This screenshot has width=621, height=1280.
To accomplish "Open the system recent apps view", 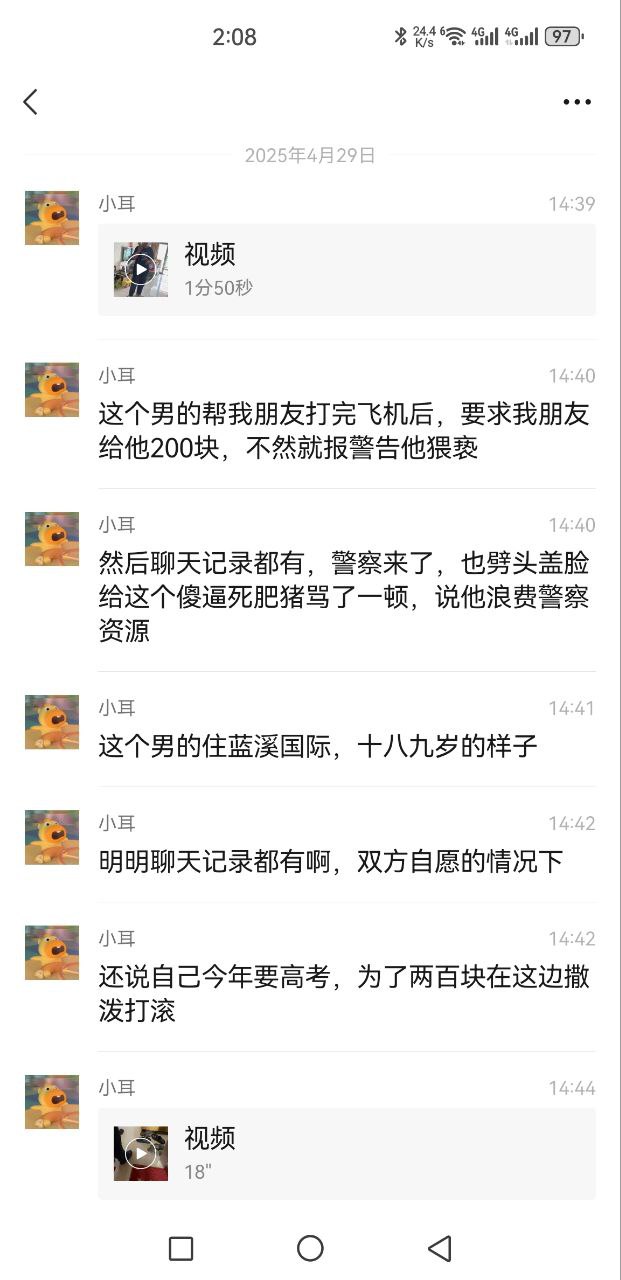I will tap(181, 1248).
